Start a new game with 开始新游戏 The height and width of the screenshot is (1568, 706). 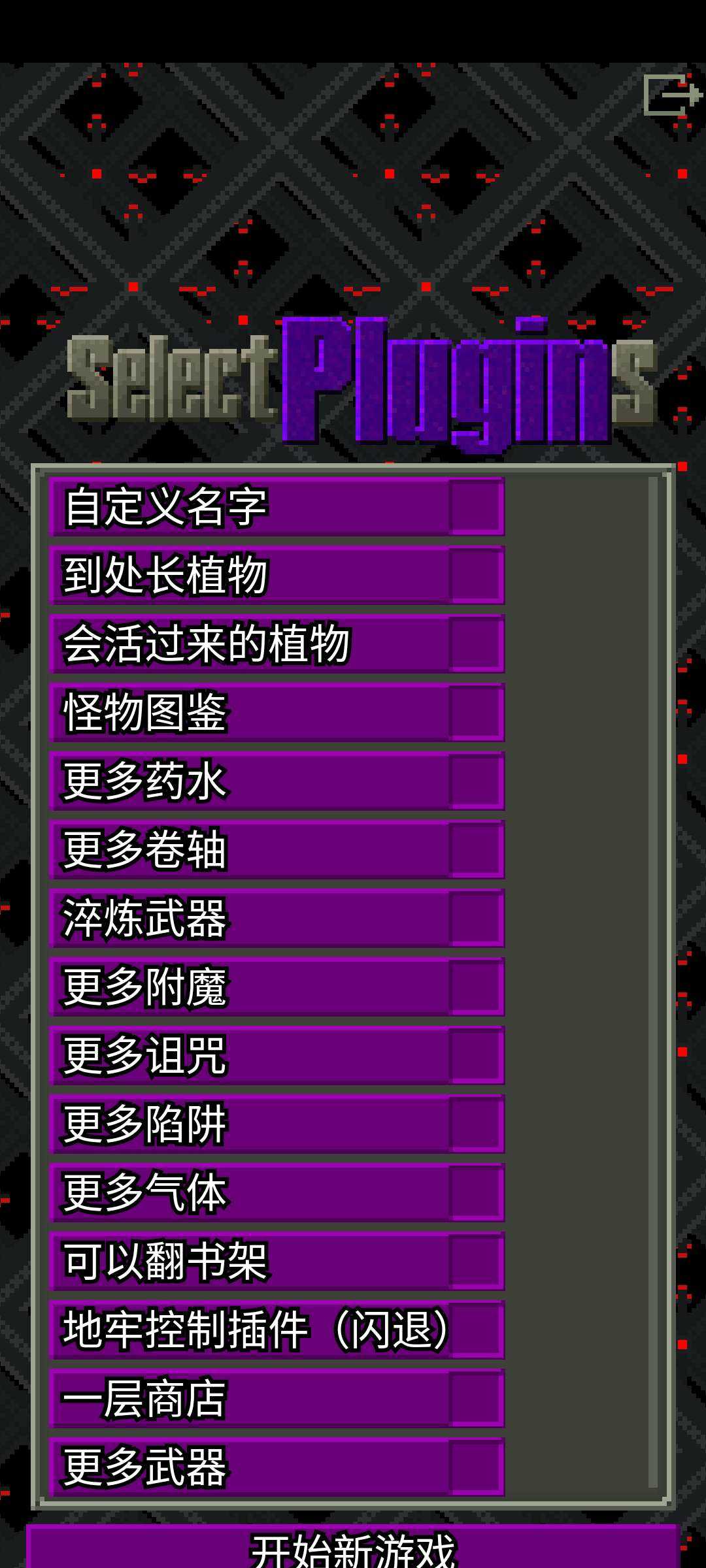click(353, 1548)
